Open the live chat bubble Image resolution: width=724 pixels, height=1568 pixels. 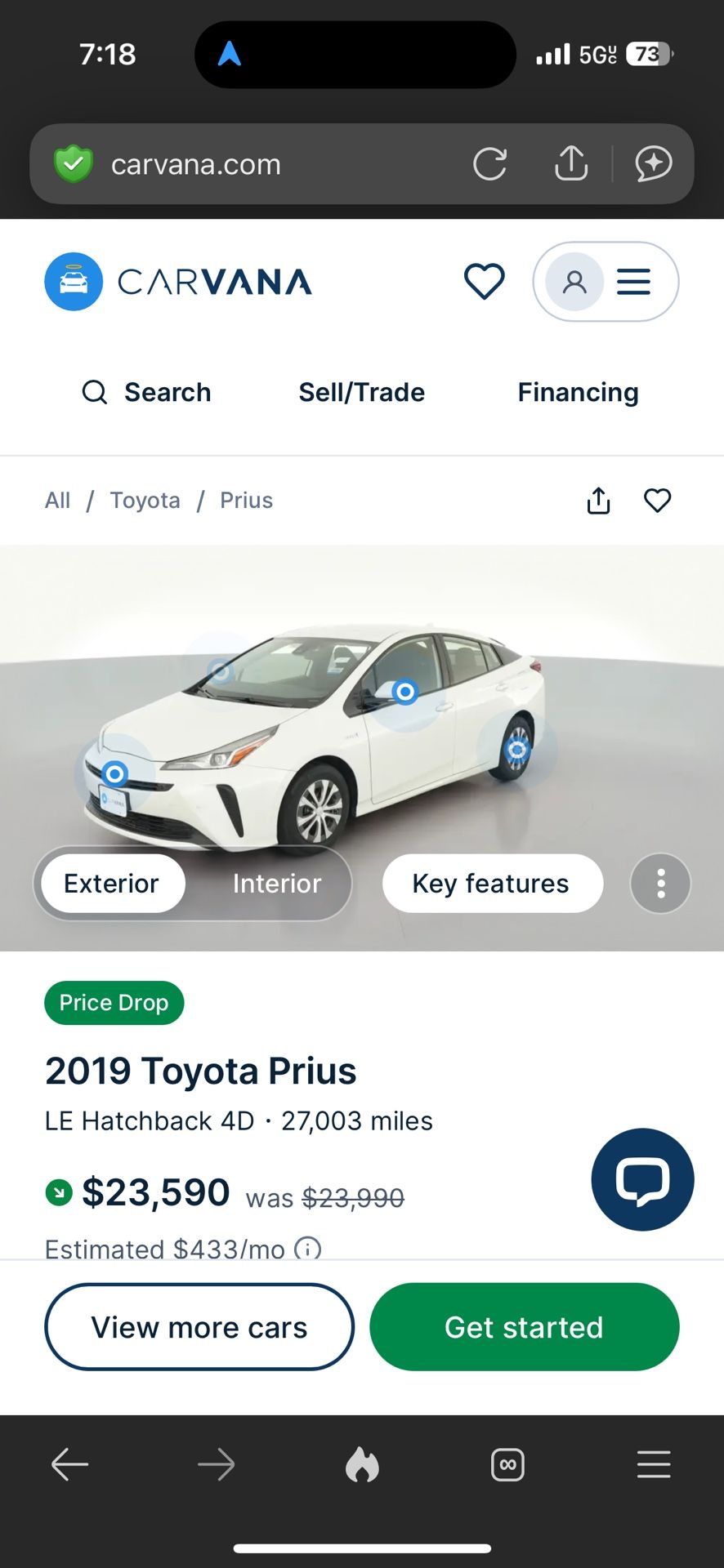click(x=642, y=1179)
